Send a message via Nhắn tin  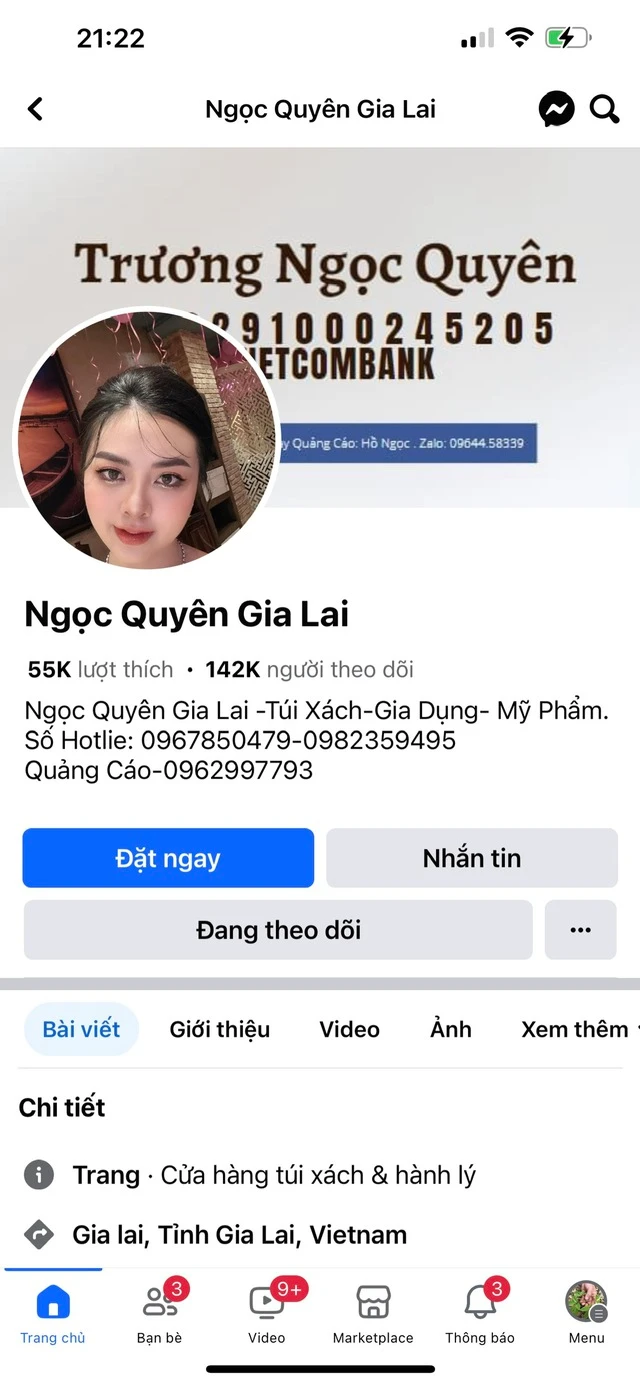tap(472, 858)
